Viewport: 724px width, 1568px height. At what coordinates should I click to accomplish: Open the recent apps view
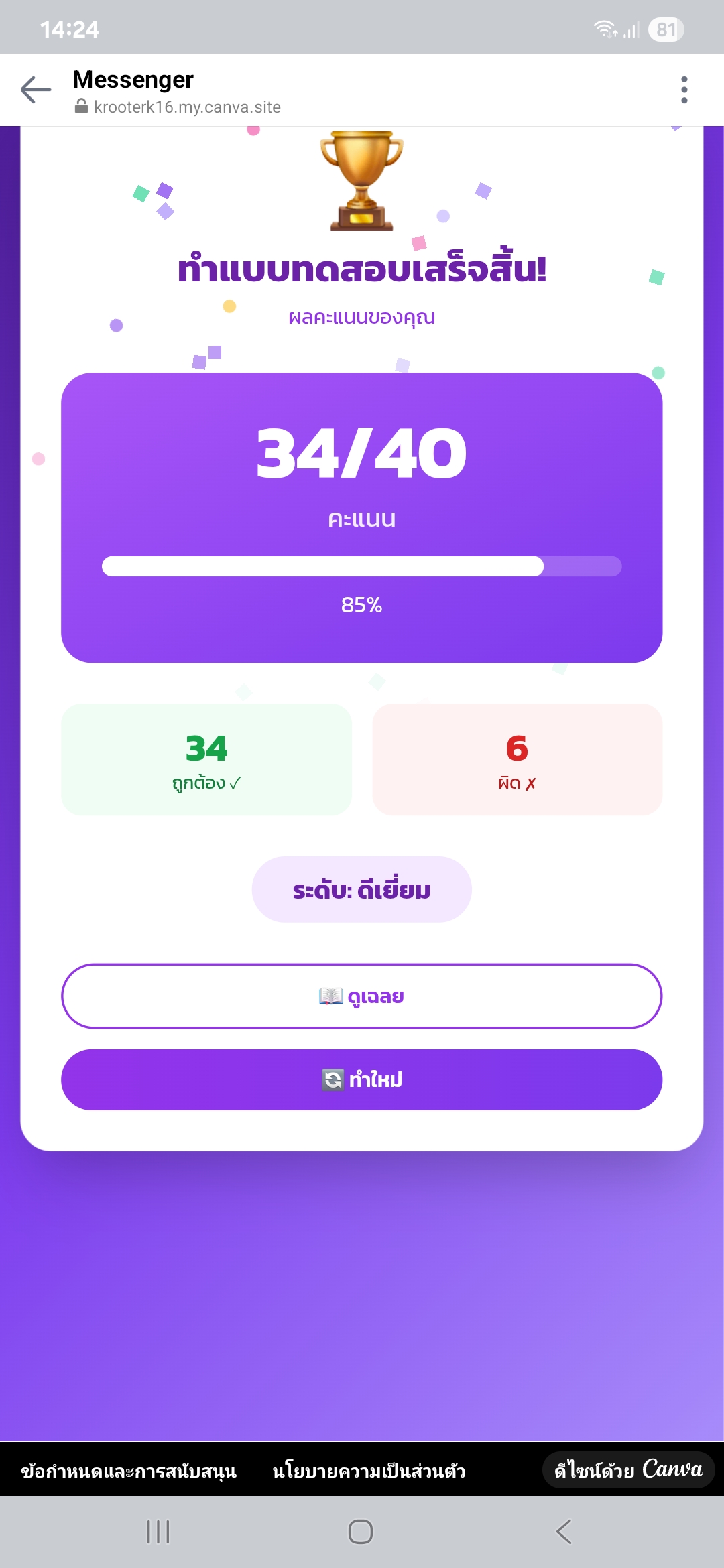click(x=158, y=1532)
